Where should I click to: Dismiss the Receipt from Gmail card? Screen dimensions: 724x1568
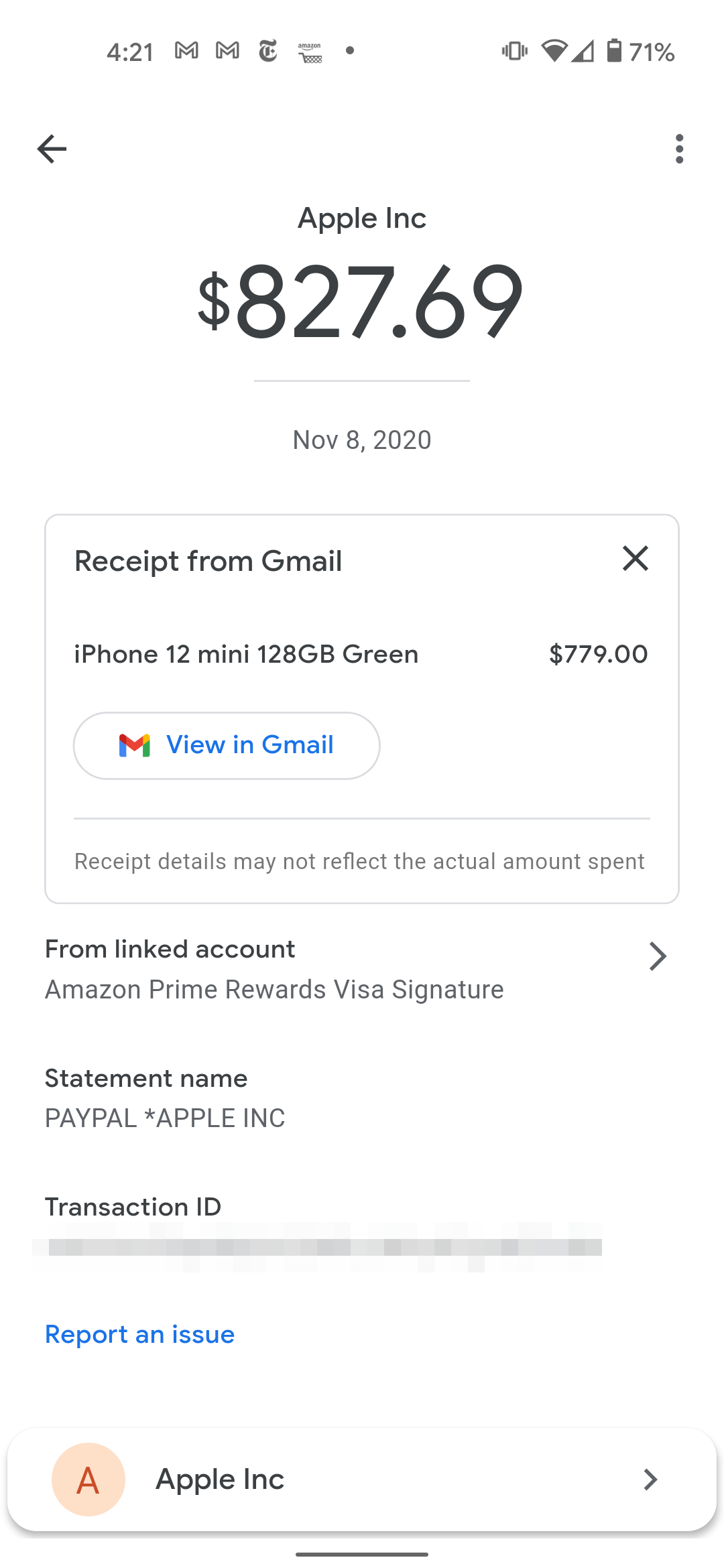pyautogui.click(x=635, y=558)
